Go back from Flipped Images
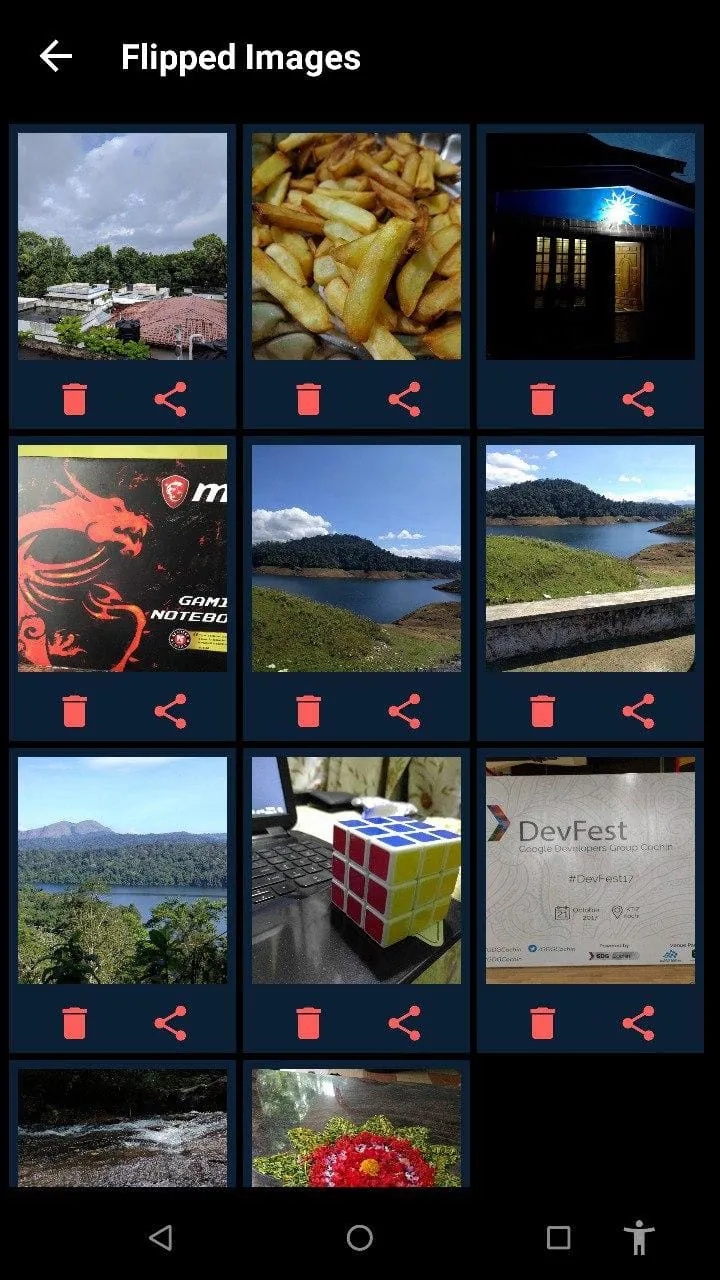Image resolution: width=720 pixels, height=1280 pixels. [x=56, y=57]
